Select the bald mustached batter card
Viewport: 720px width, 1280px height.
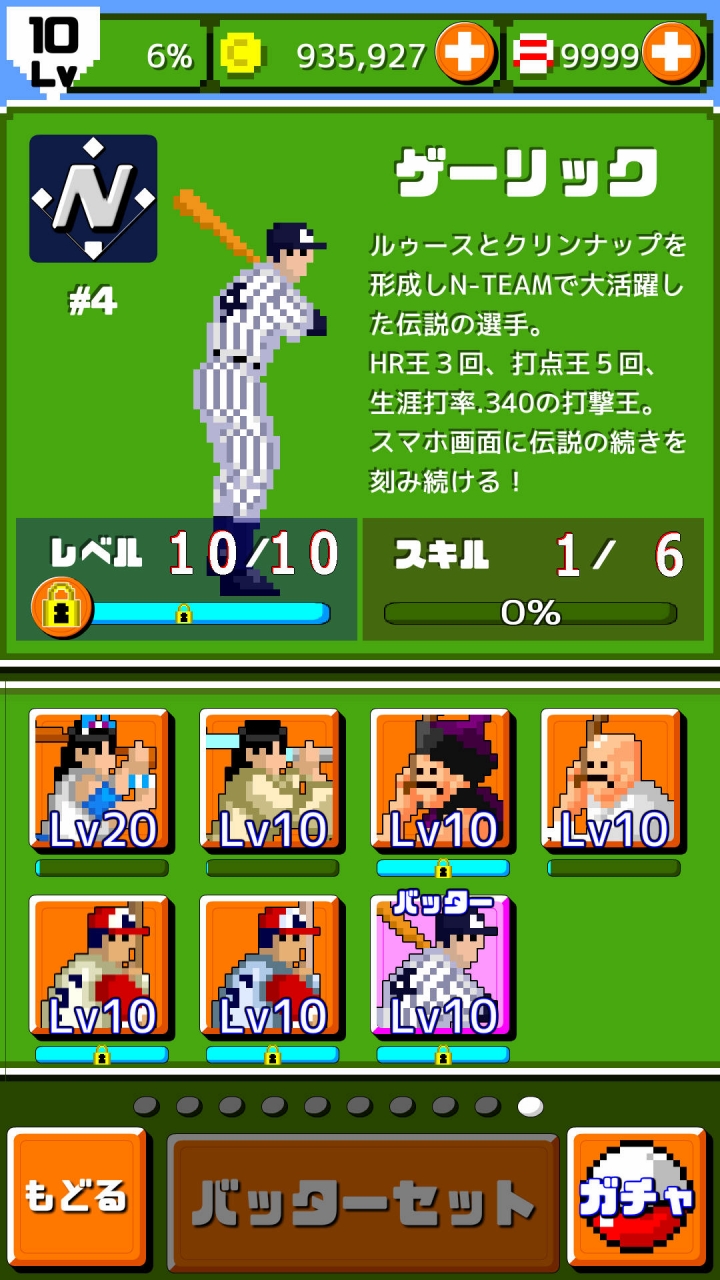coord(612,780)
